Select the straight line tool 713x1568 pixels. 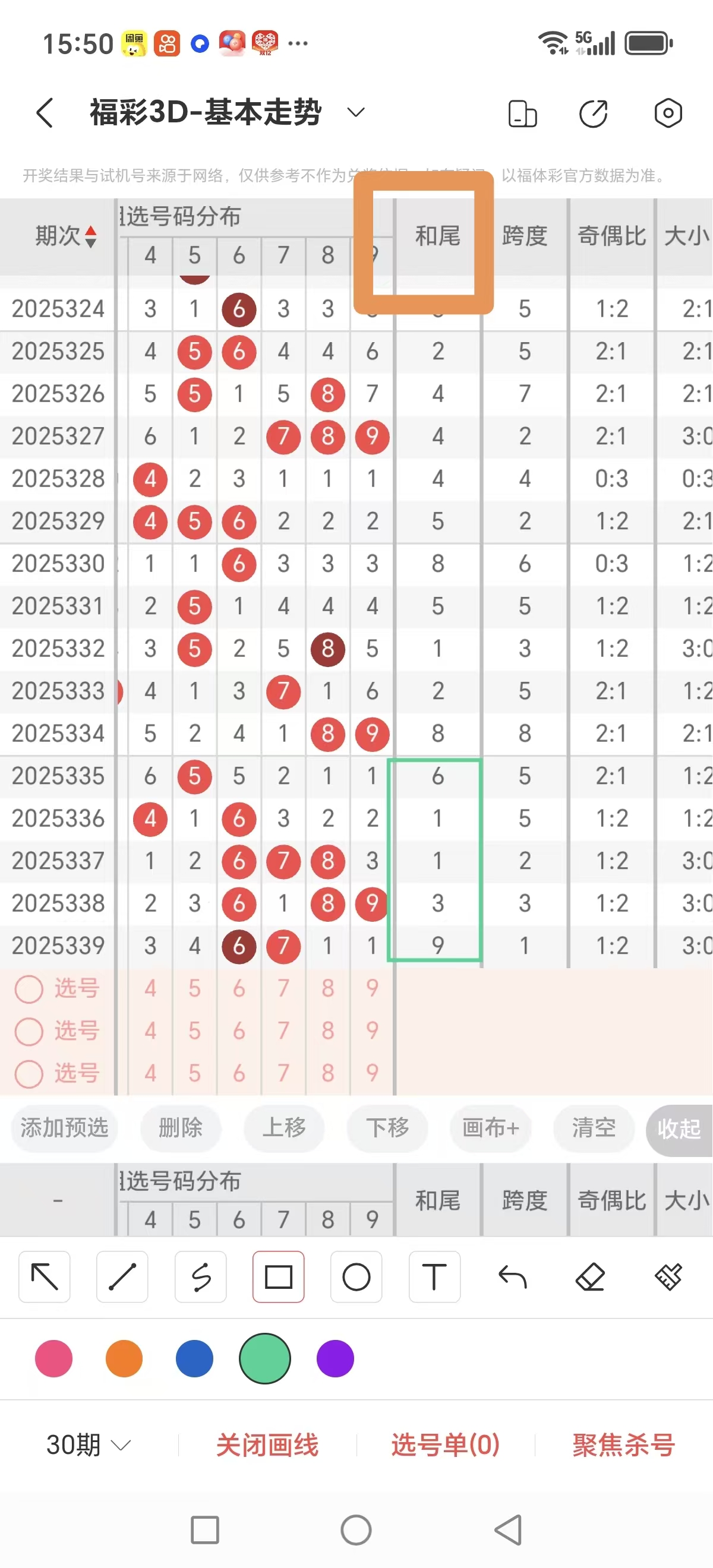122,1277
